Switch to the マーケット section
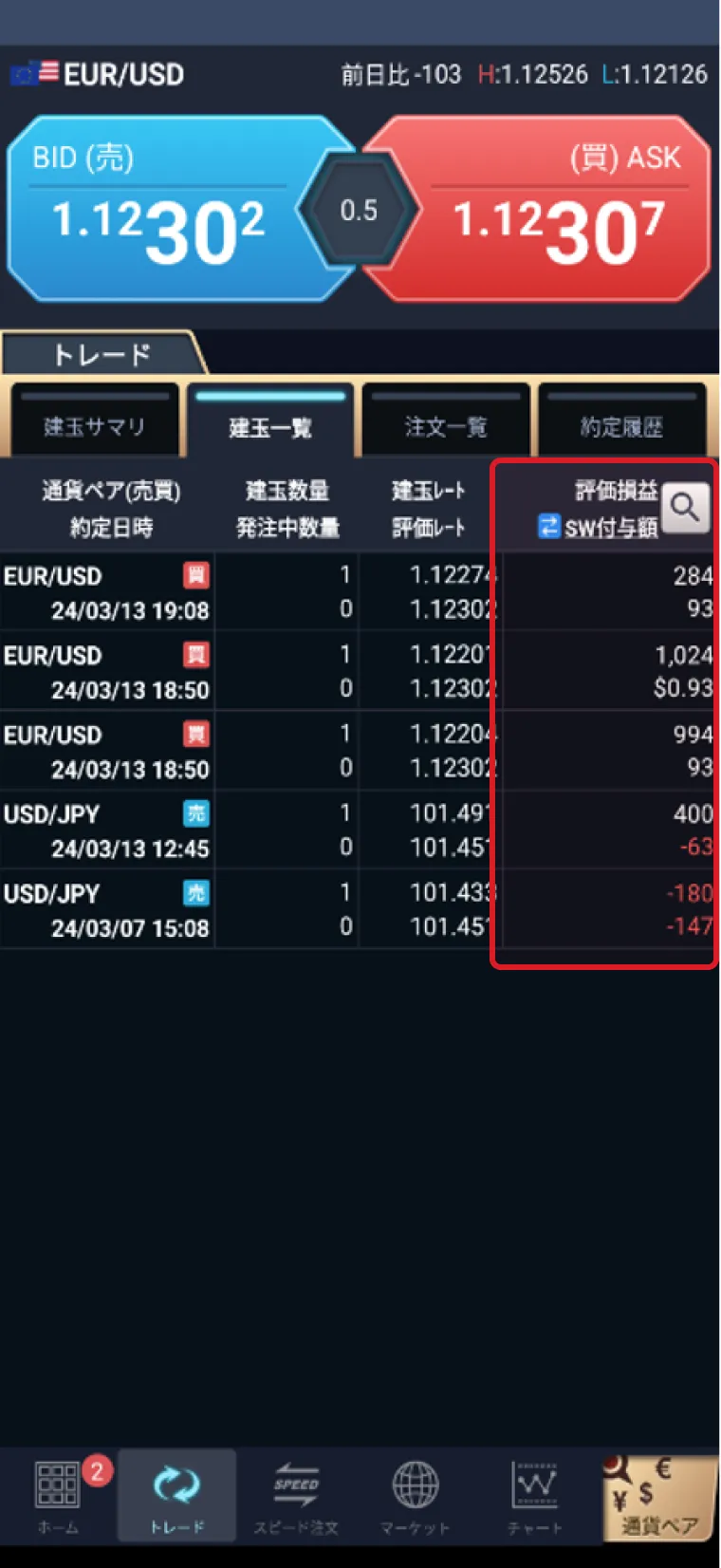The width and height of the screenshot is (721, 1568). (416, 1496)
